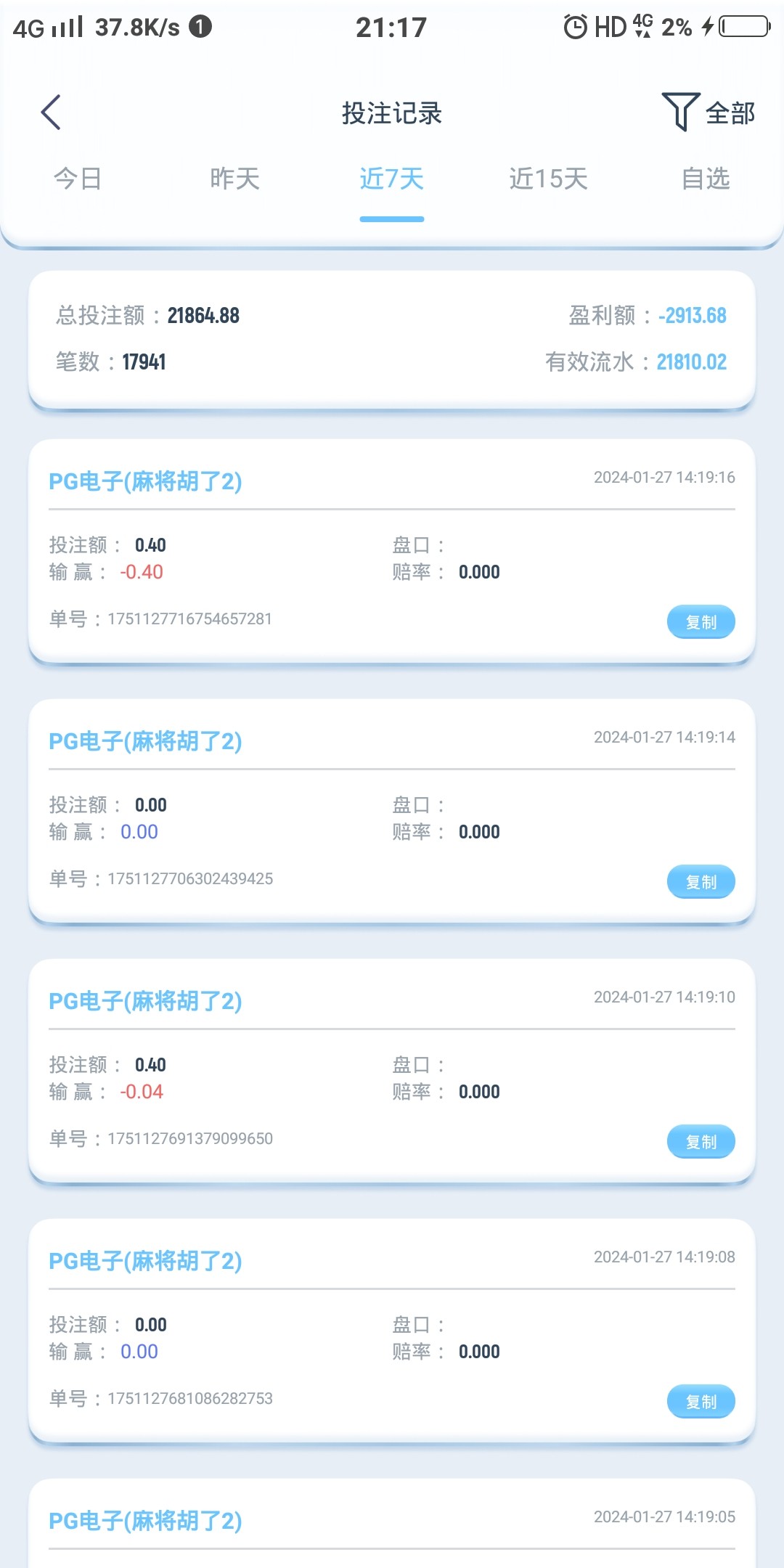Tap the network speed 37.8K/s indicator
The width and height of the screenshot is (784, 1568).
[x=138, y=26]
